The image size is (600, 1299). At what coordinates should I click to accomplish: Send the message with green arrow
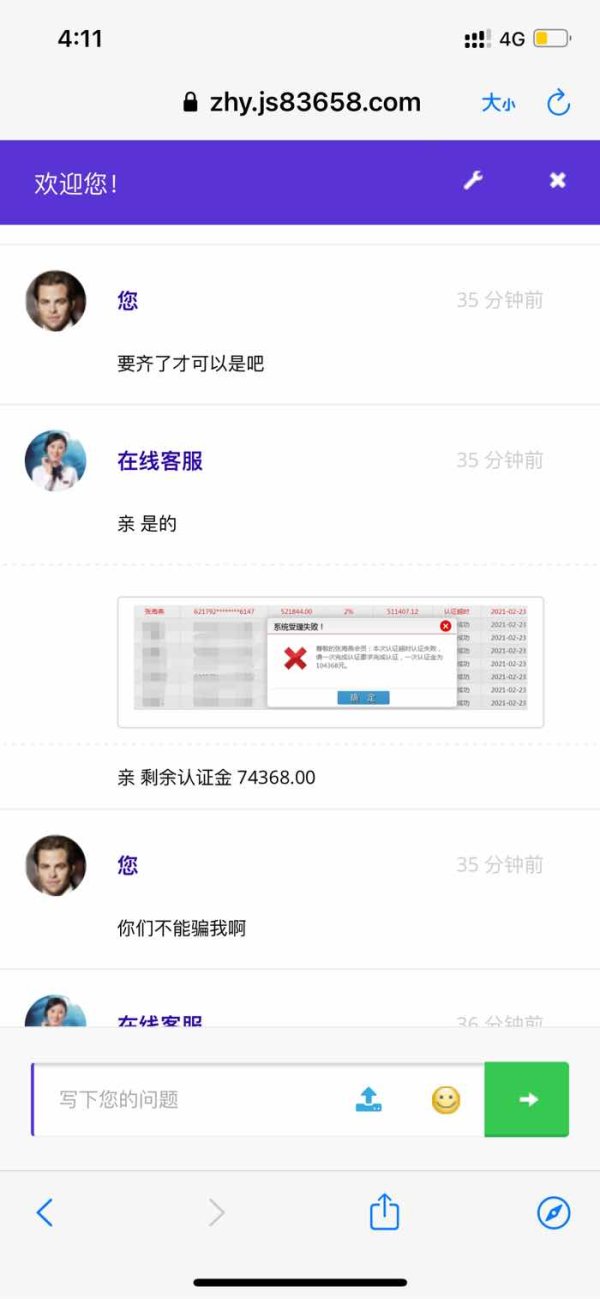527,1100
